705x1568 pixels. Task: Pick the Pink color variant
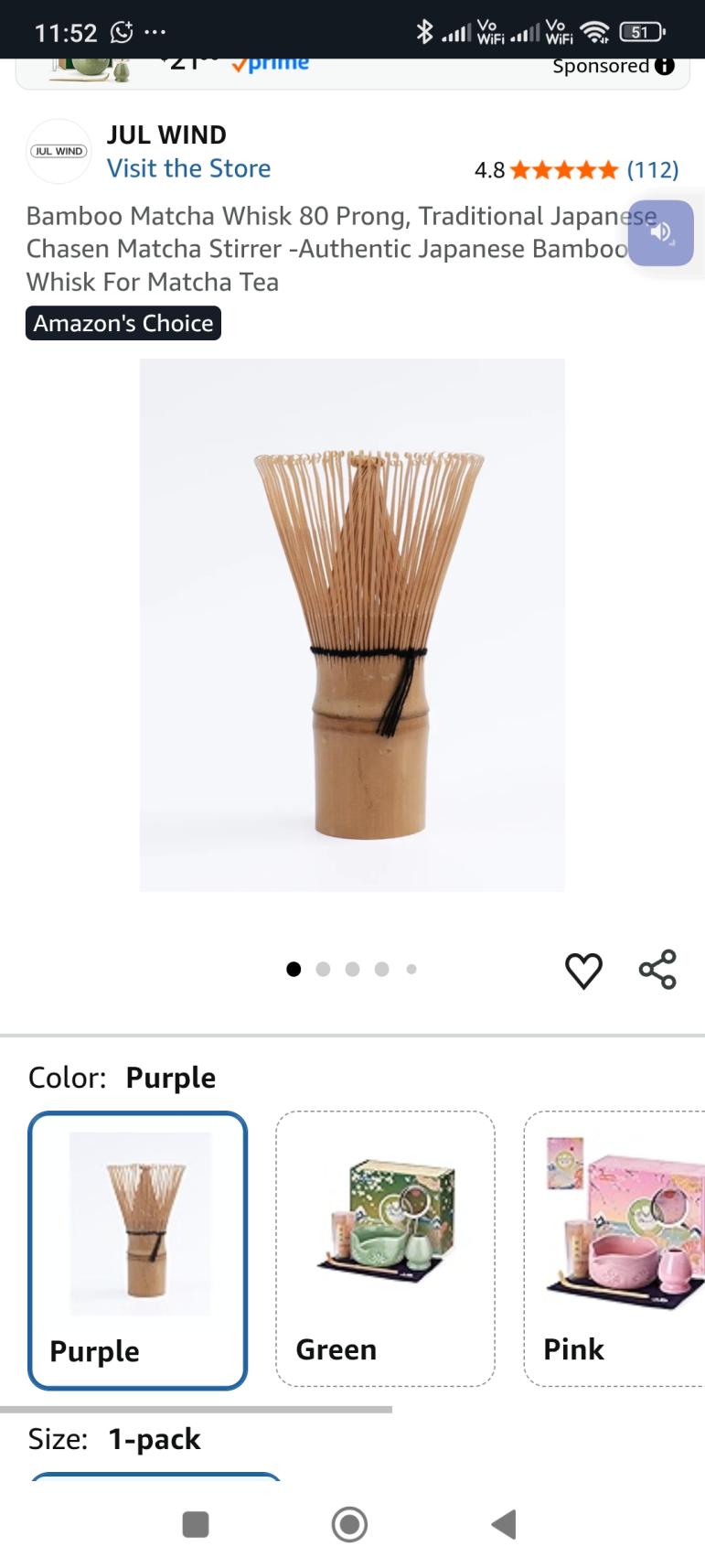tap(613, 1250)
